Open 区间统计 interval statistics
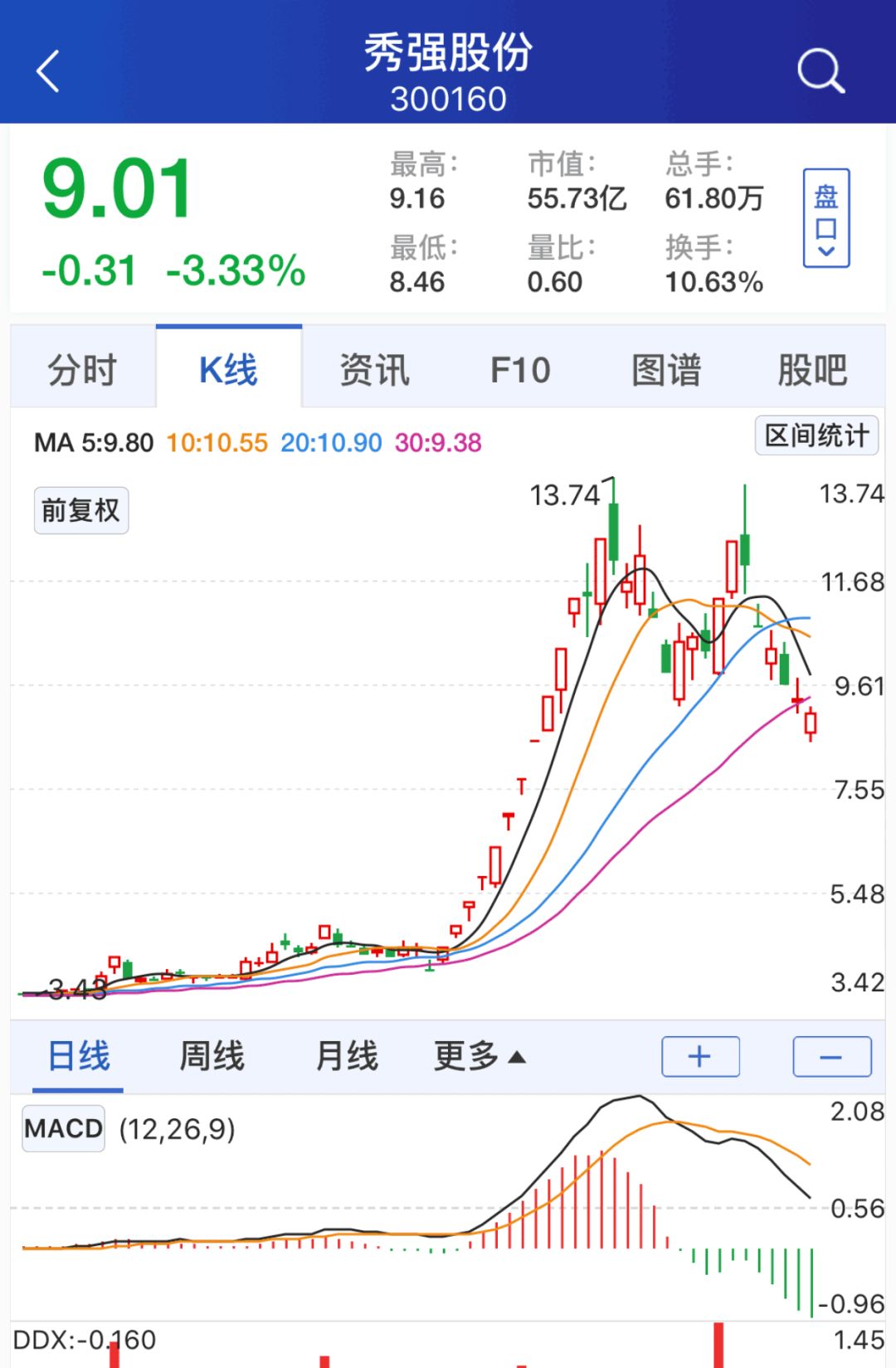The image size is (896, 1368). click(x=816, y=436)
